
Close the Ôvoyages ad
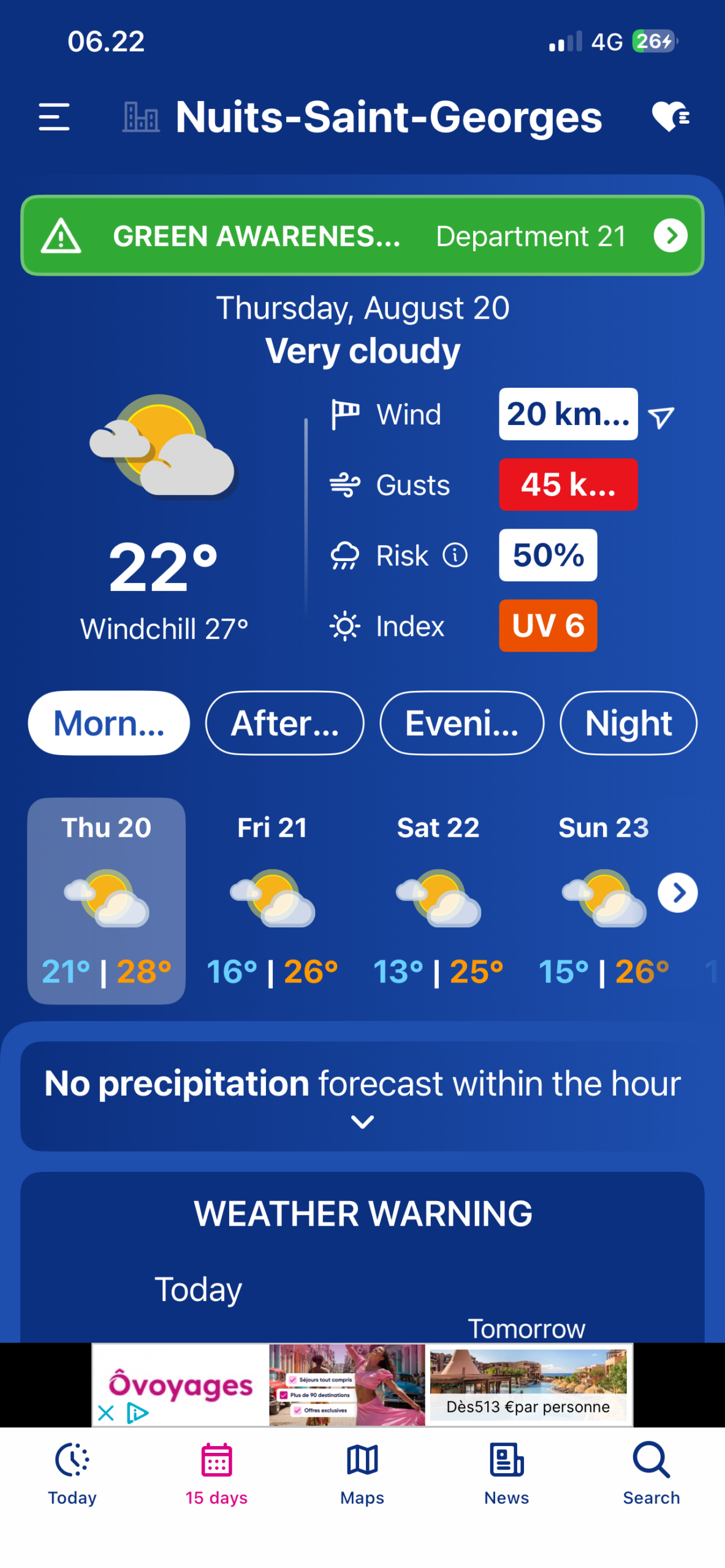point(106,1414)
